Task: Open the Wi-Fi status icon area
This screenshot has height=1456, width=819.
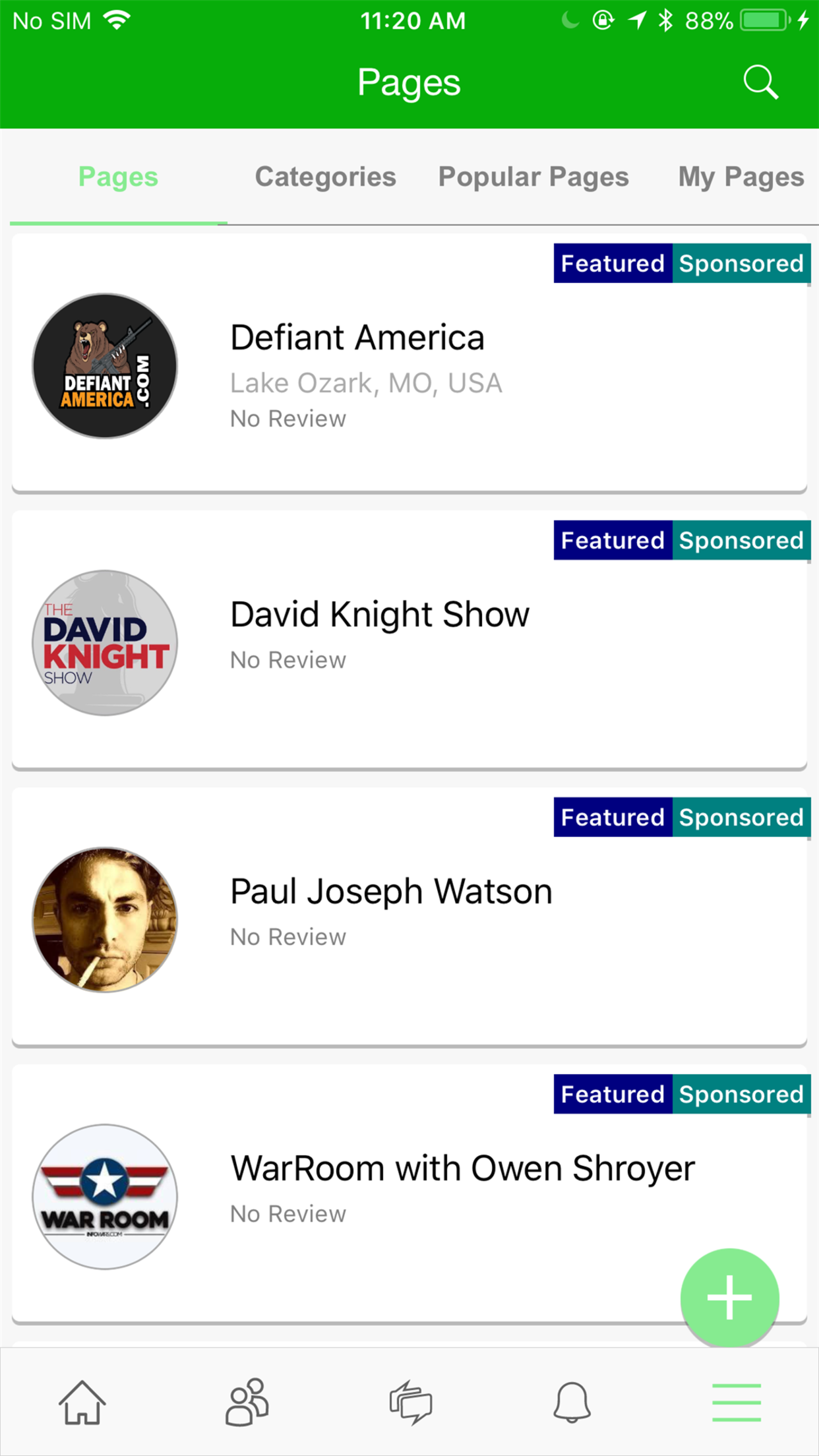Action: 116,18
